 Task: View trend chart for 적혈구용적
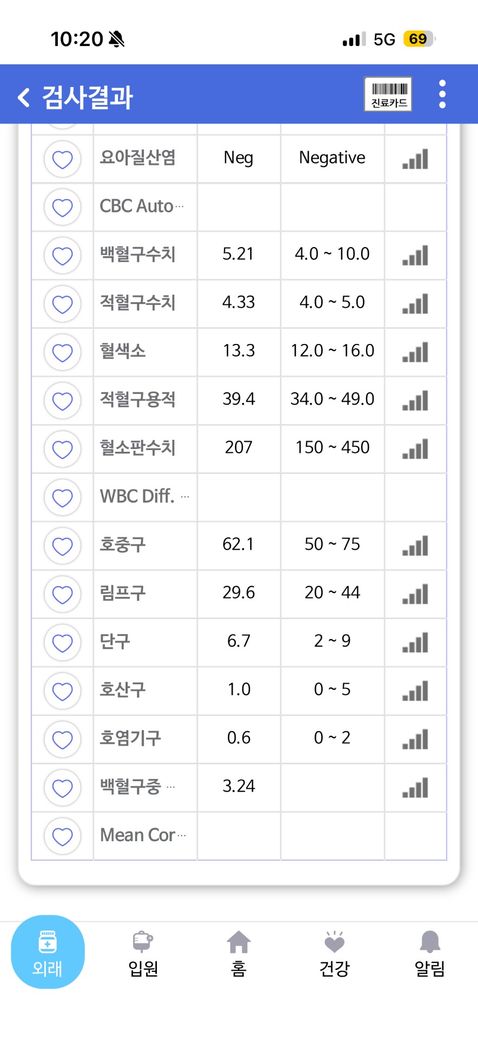pyautogui.click(x=415, y=401)
